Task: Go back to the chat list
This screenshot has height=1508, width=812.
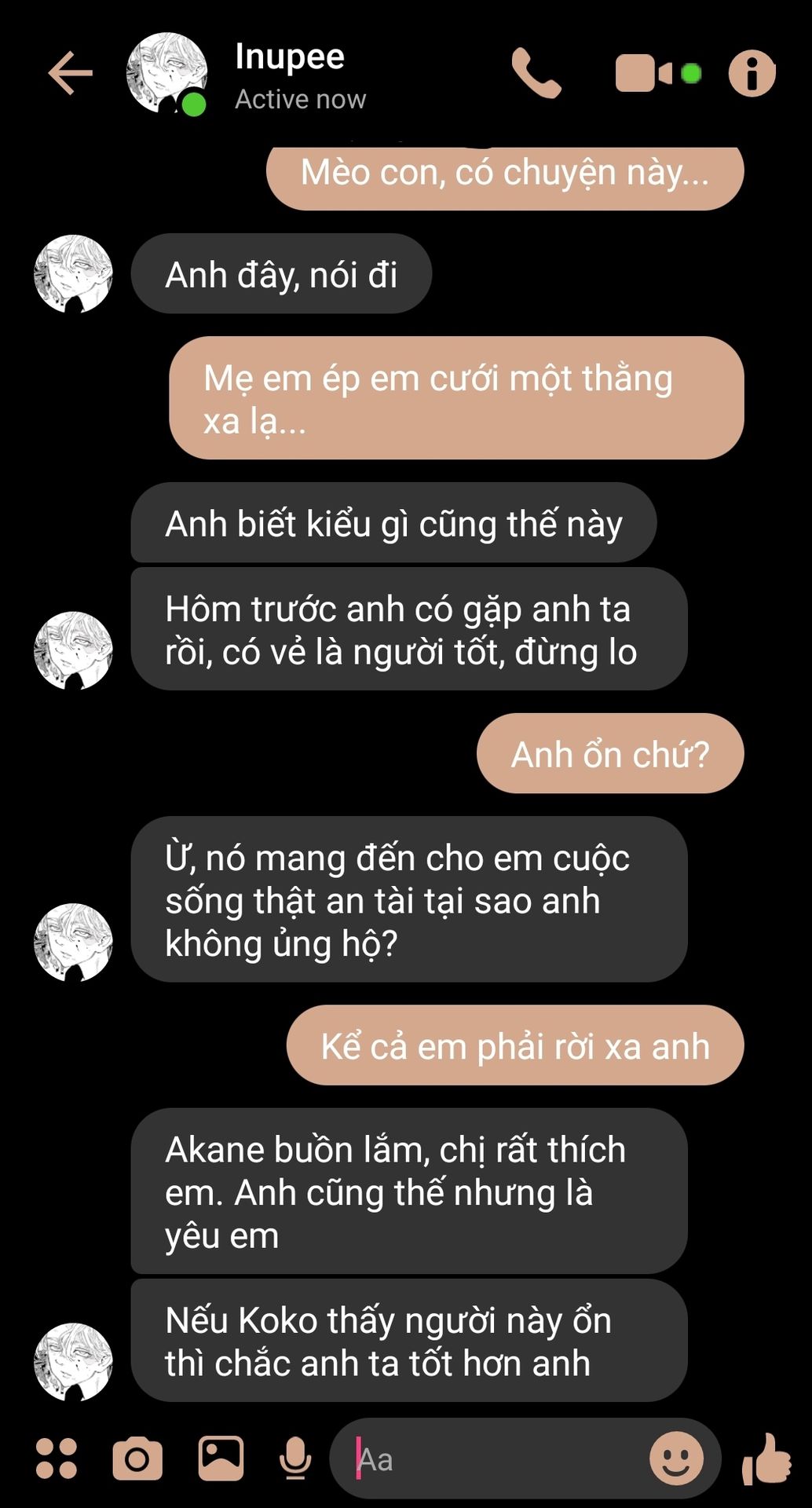Action: 71,74
